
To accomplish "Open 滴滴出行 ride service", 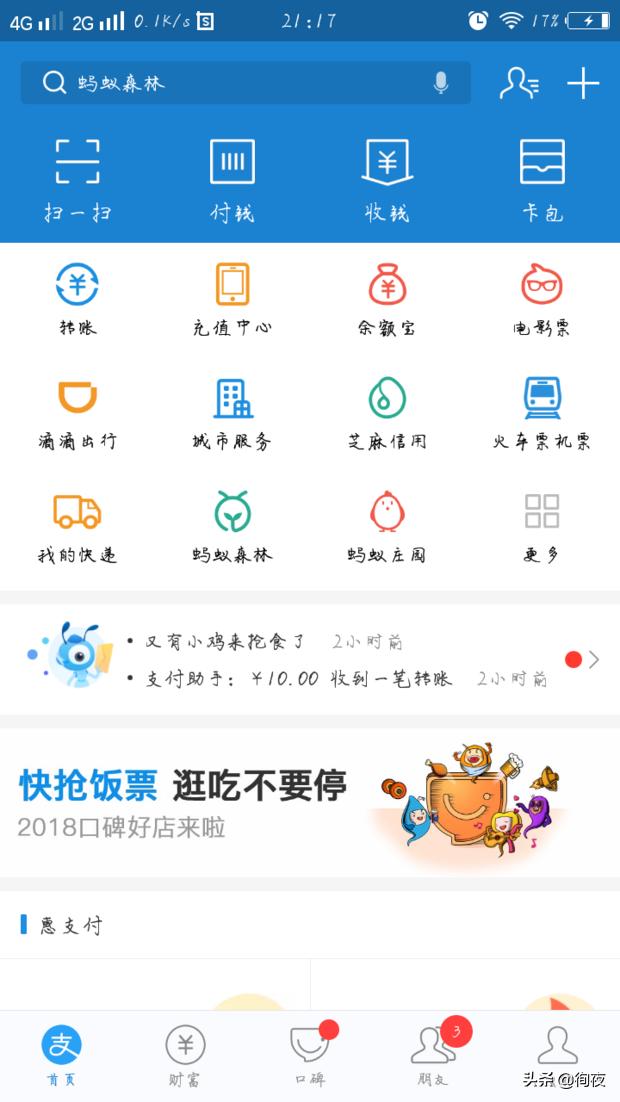I will click(x=77, y=412).
